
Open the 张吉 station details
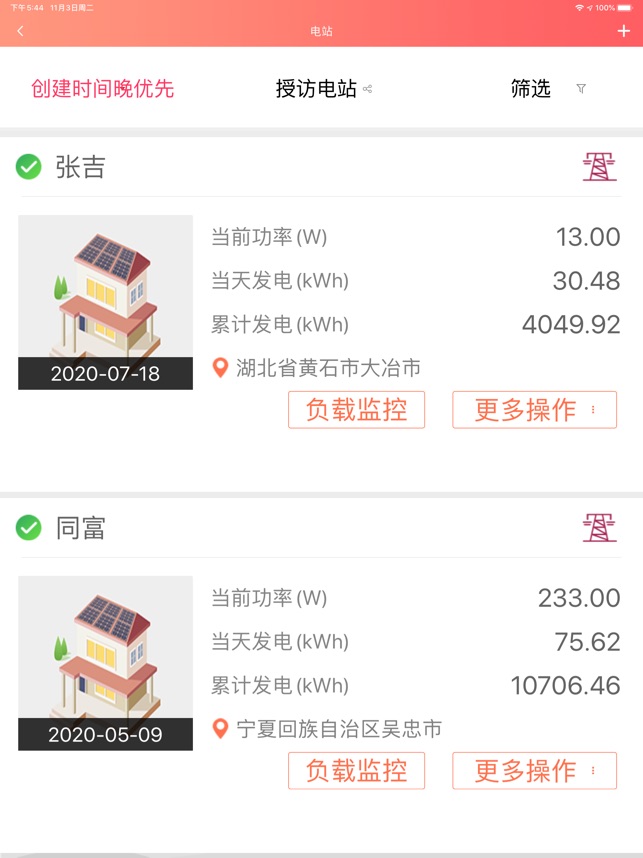(81, 167)
